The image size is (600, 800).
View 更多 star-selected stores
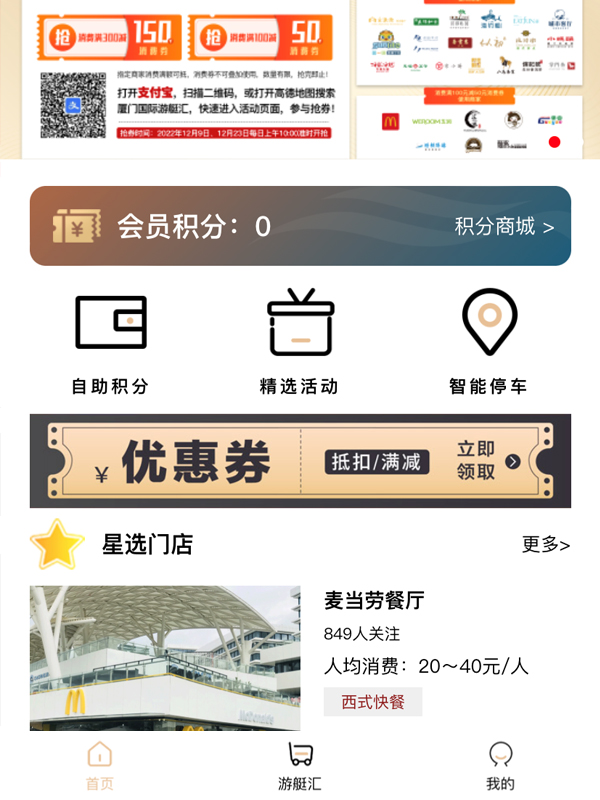545,545
